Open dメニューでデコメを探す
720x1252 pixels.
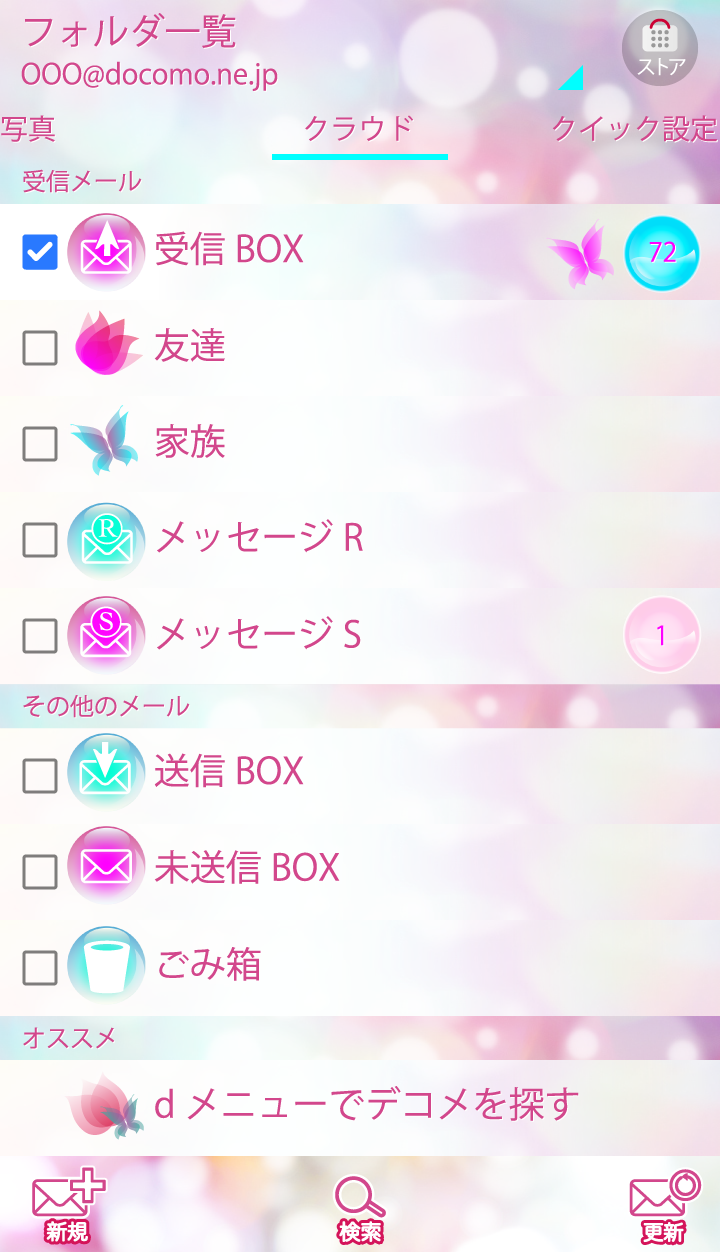(x=366, y=1105)
